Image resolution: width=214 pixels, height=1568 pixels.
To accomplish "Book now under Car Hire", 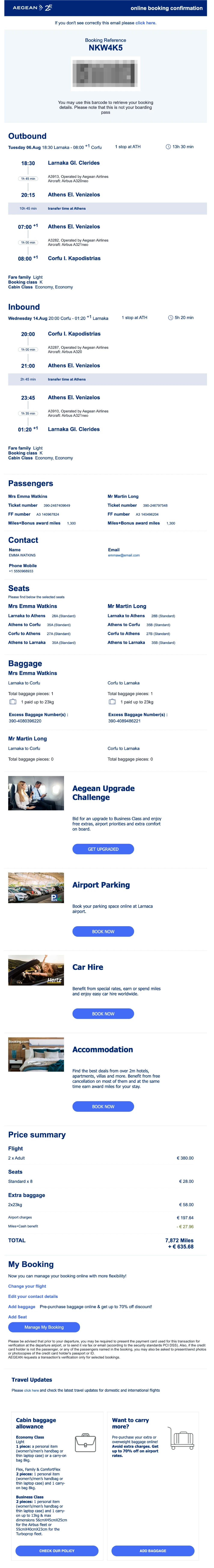I will [103, 1014].
